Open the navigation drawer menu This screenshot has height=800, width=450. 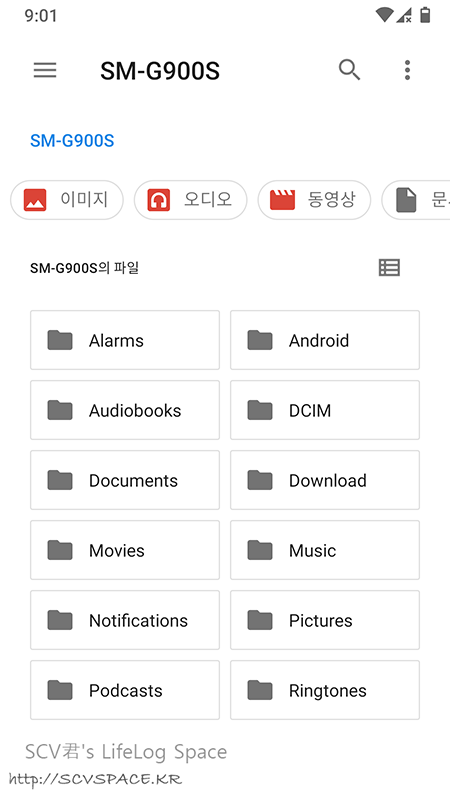tap(45, 70)
